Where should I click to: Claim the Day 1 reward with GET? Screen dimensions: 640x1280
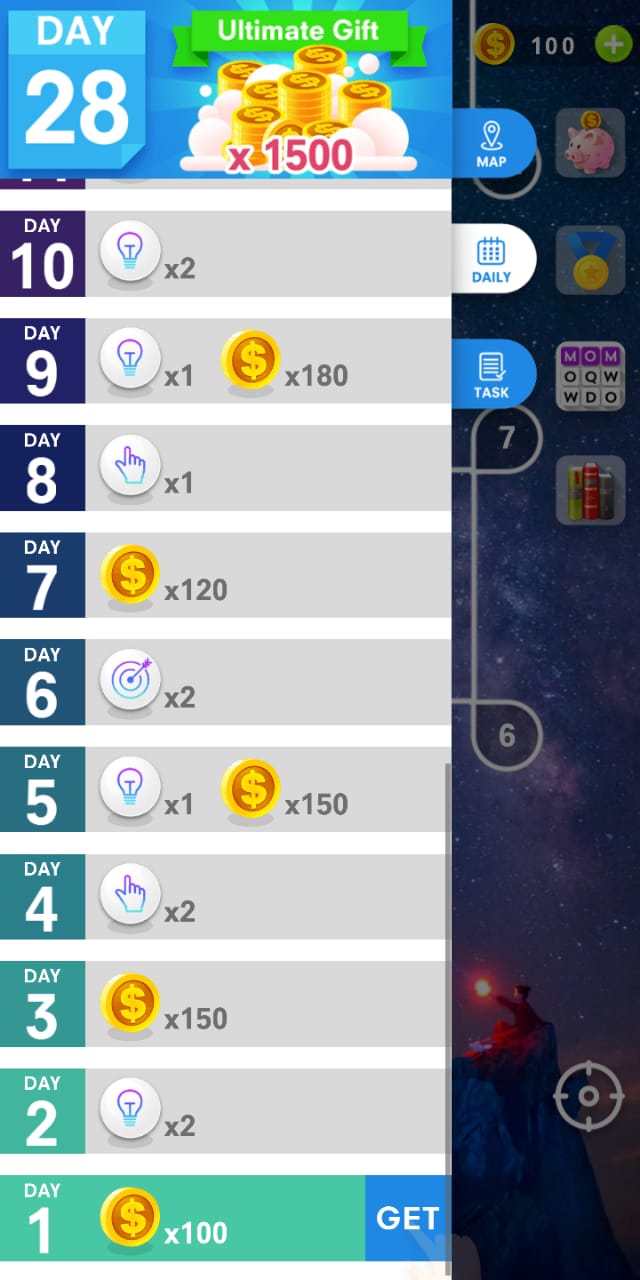pos(407,1218)
